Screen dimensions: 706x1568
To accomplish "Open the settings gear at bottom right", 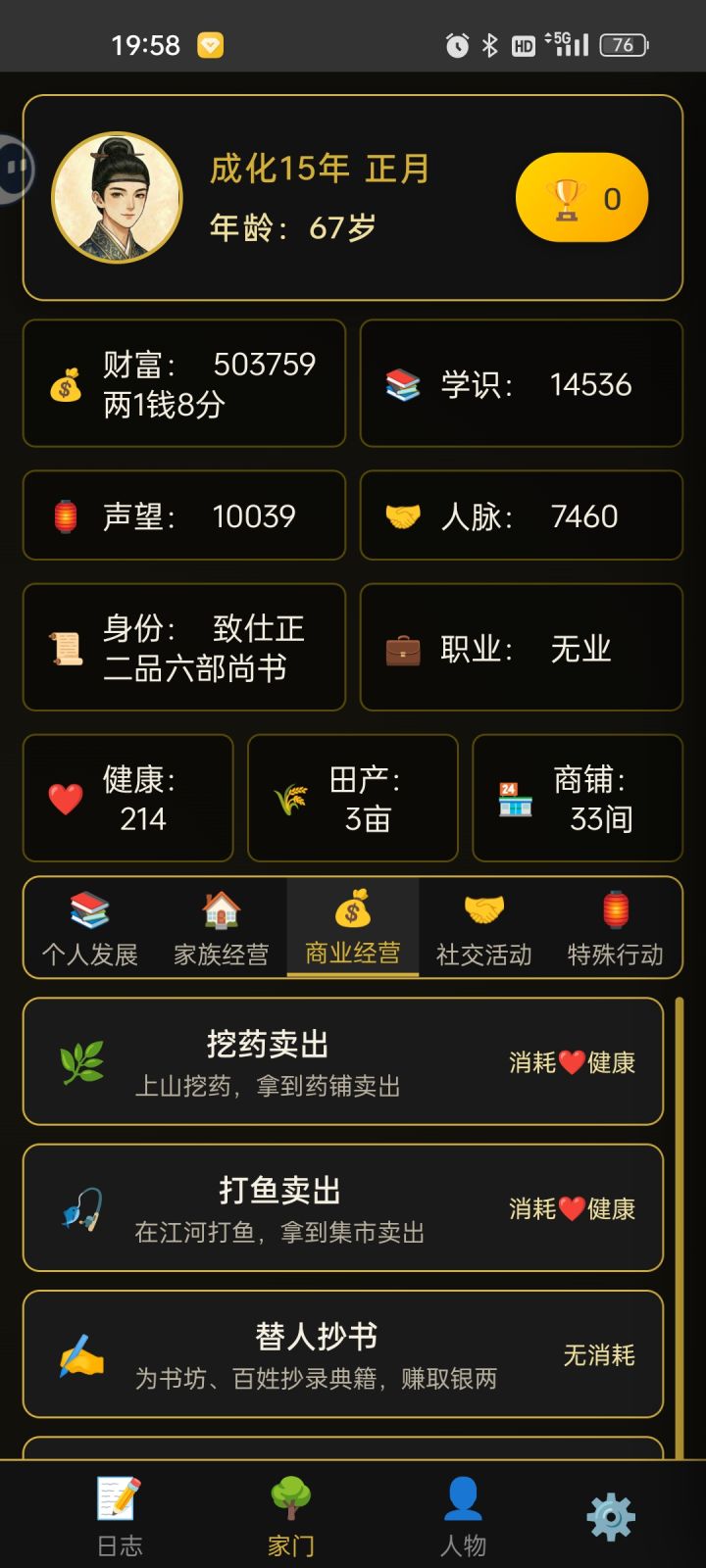I will pos(610,1514).
